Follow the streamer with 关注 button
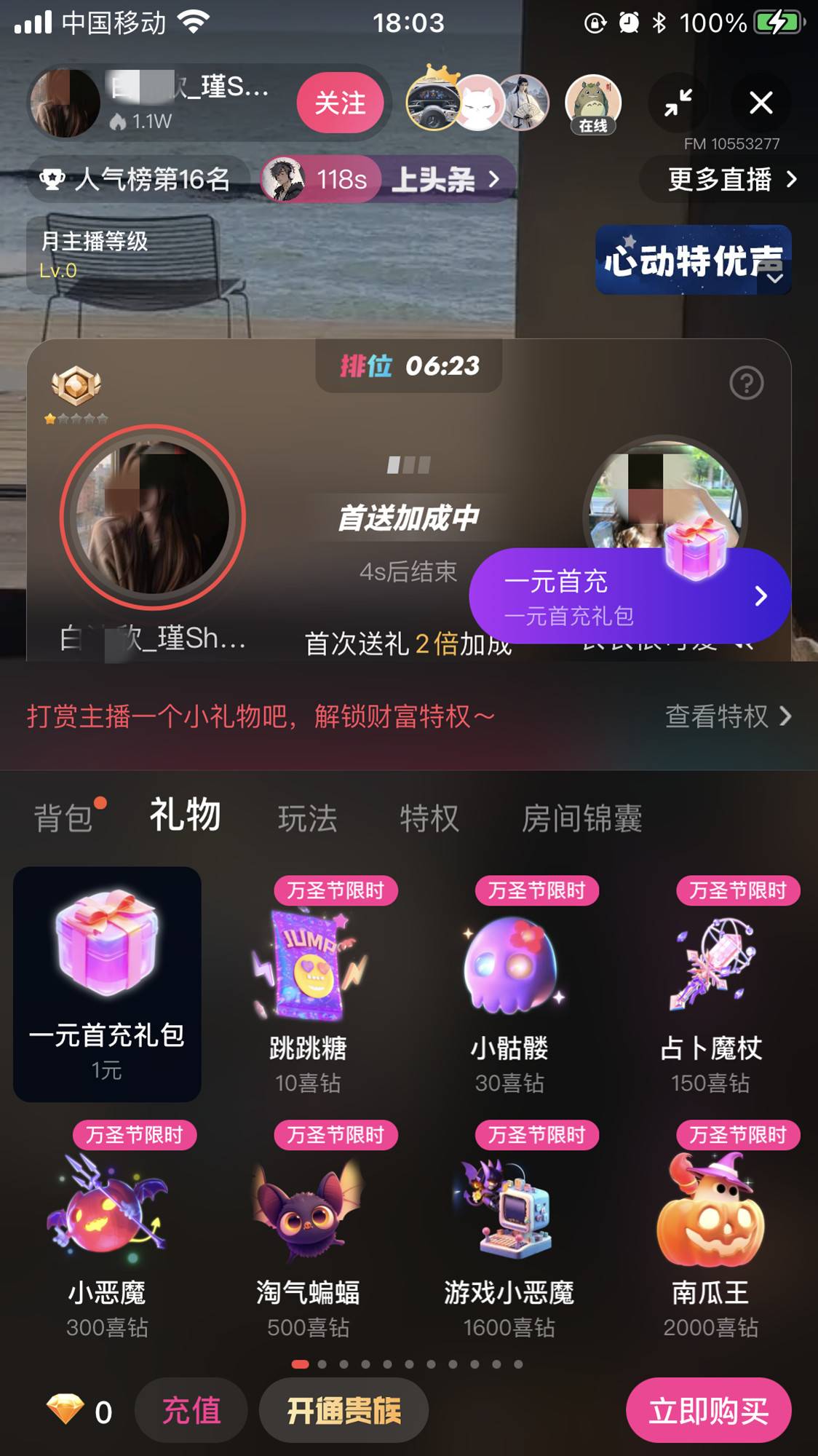818x1456 pixels. (340, 103)
